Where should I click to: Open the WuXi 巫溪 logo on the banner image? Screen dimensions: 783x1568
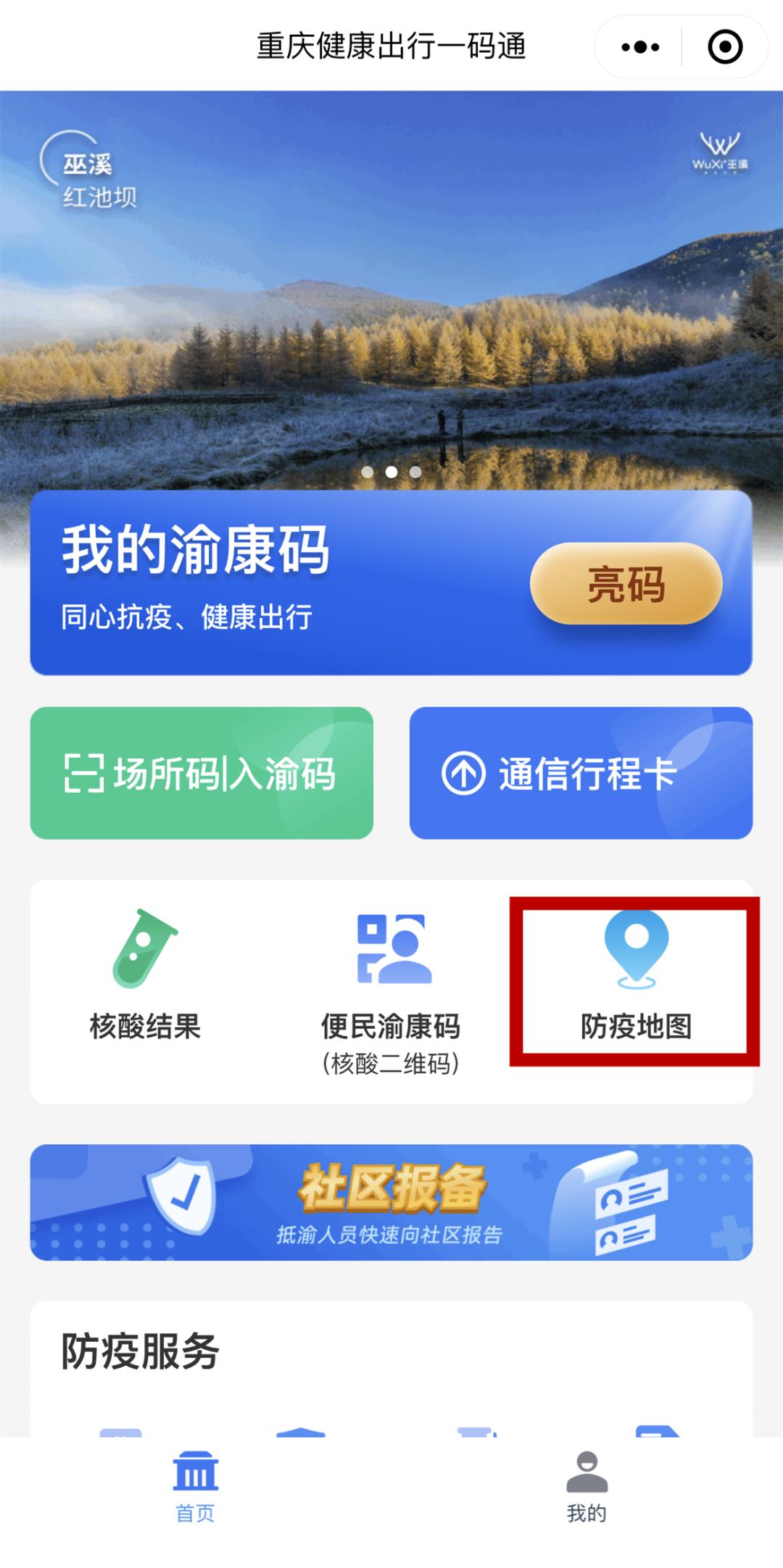pyautogui.click(x=721, y=156)
